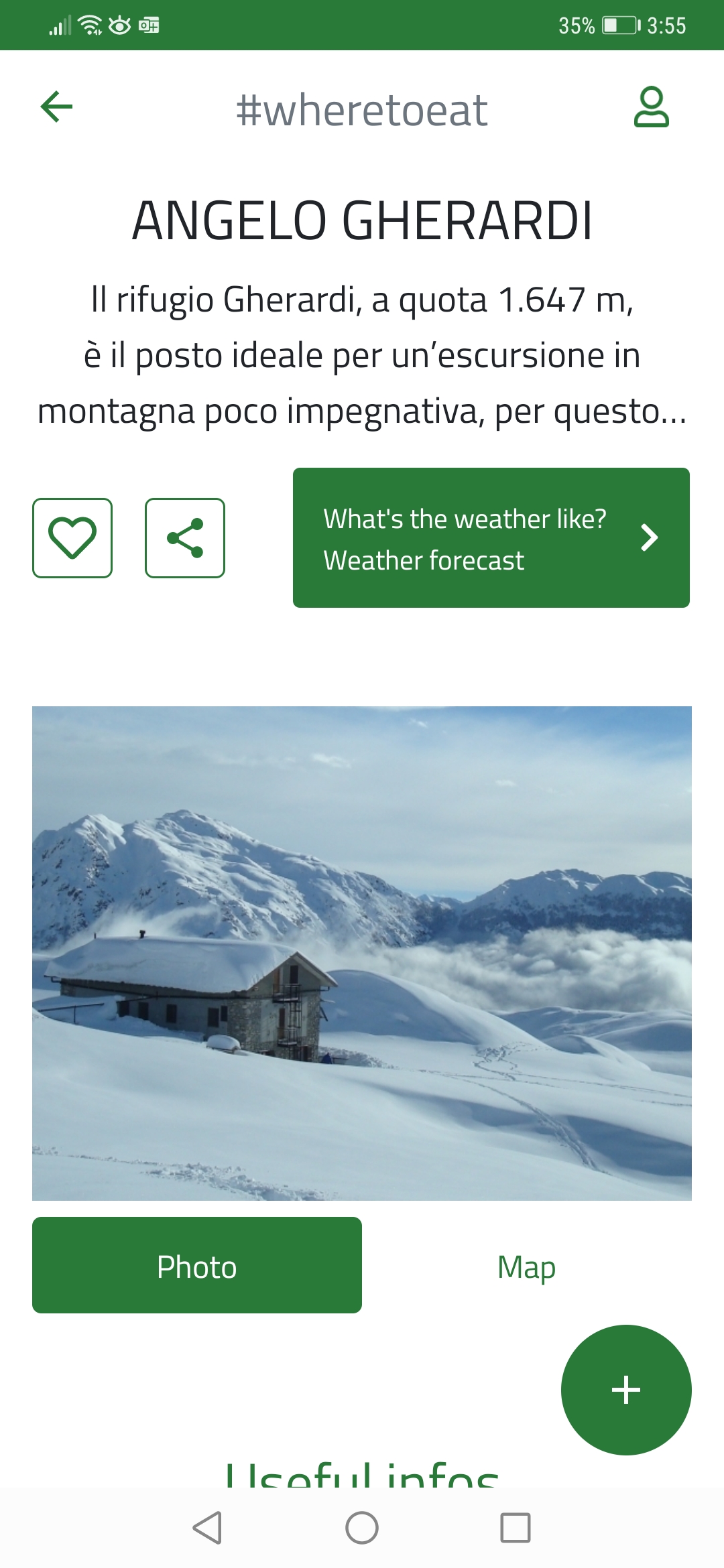Switch to the Photo tab
The width and height of the screenshot is (724, 1568).
coord(197,1265)
